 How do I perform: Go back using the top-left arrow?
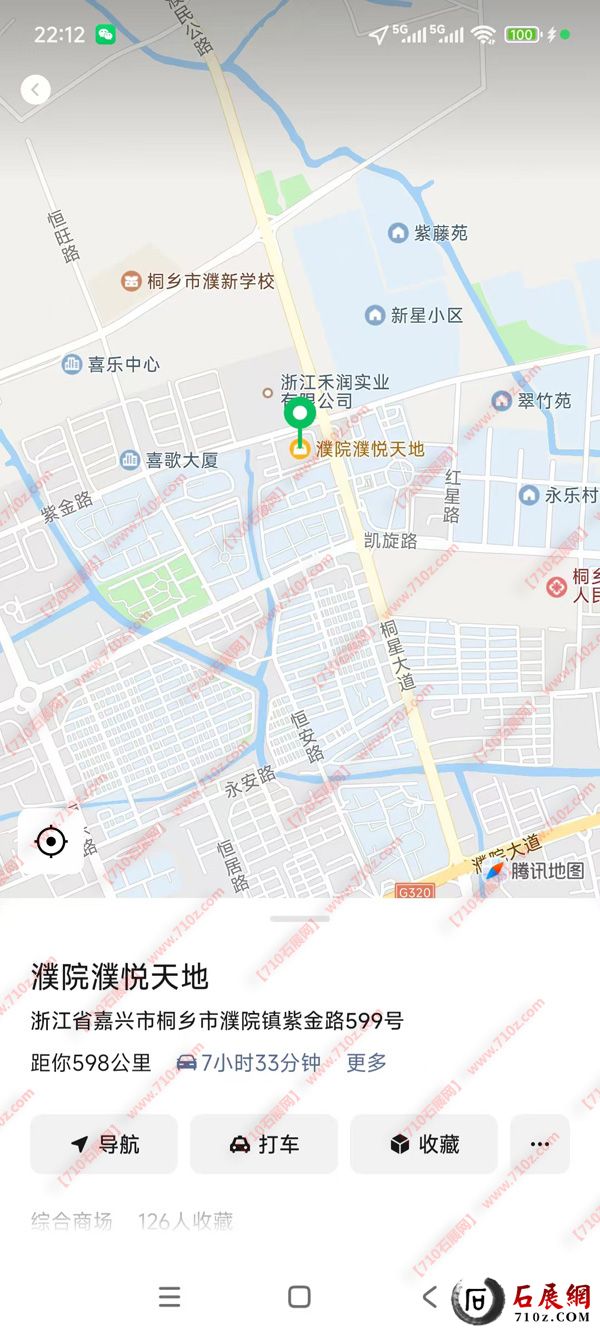coord(35,90)
